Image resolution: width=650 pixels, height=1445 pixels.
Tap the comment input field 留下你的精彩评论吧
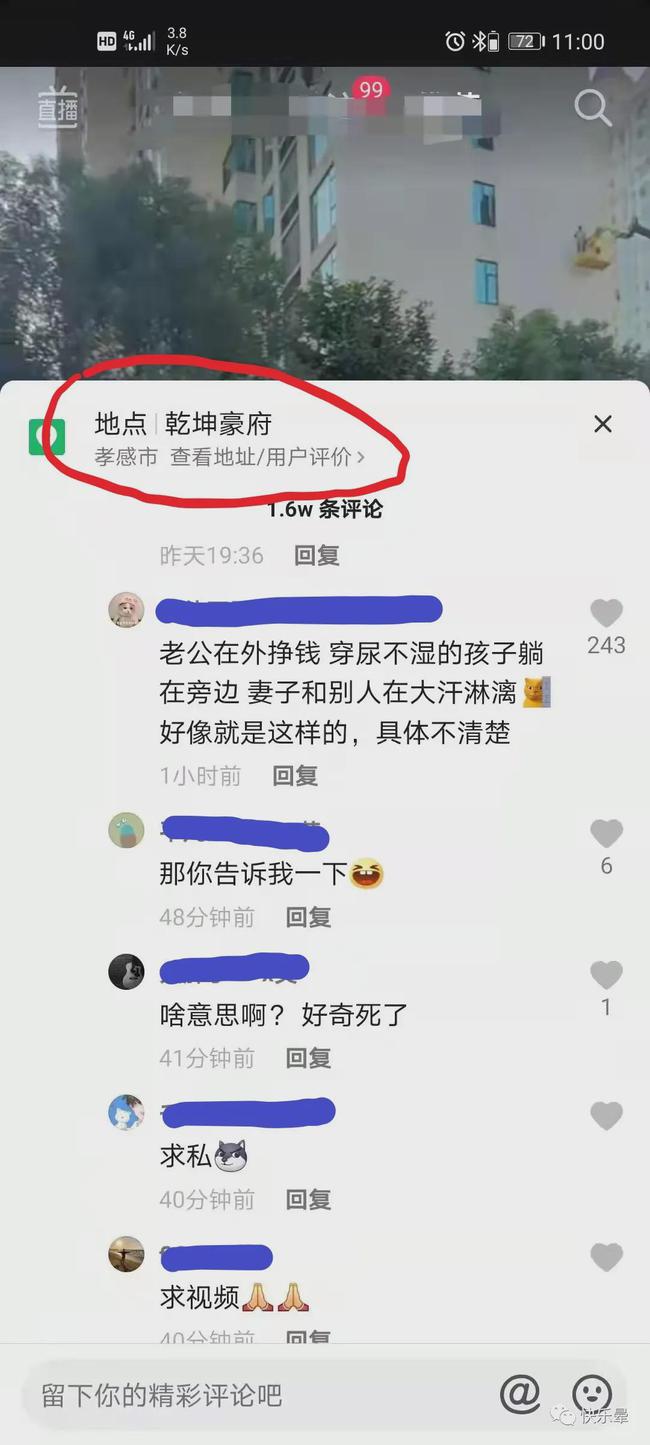click(x=250, y=1394)
